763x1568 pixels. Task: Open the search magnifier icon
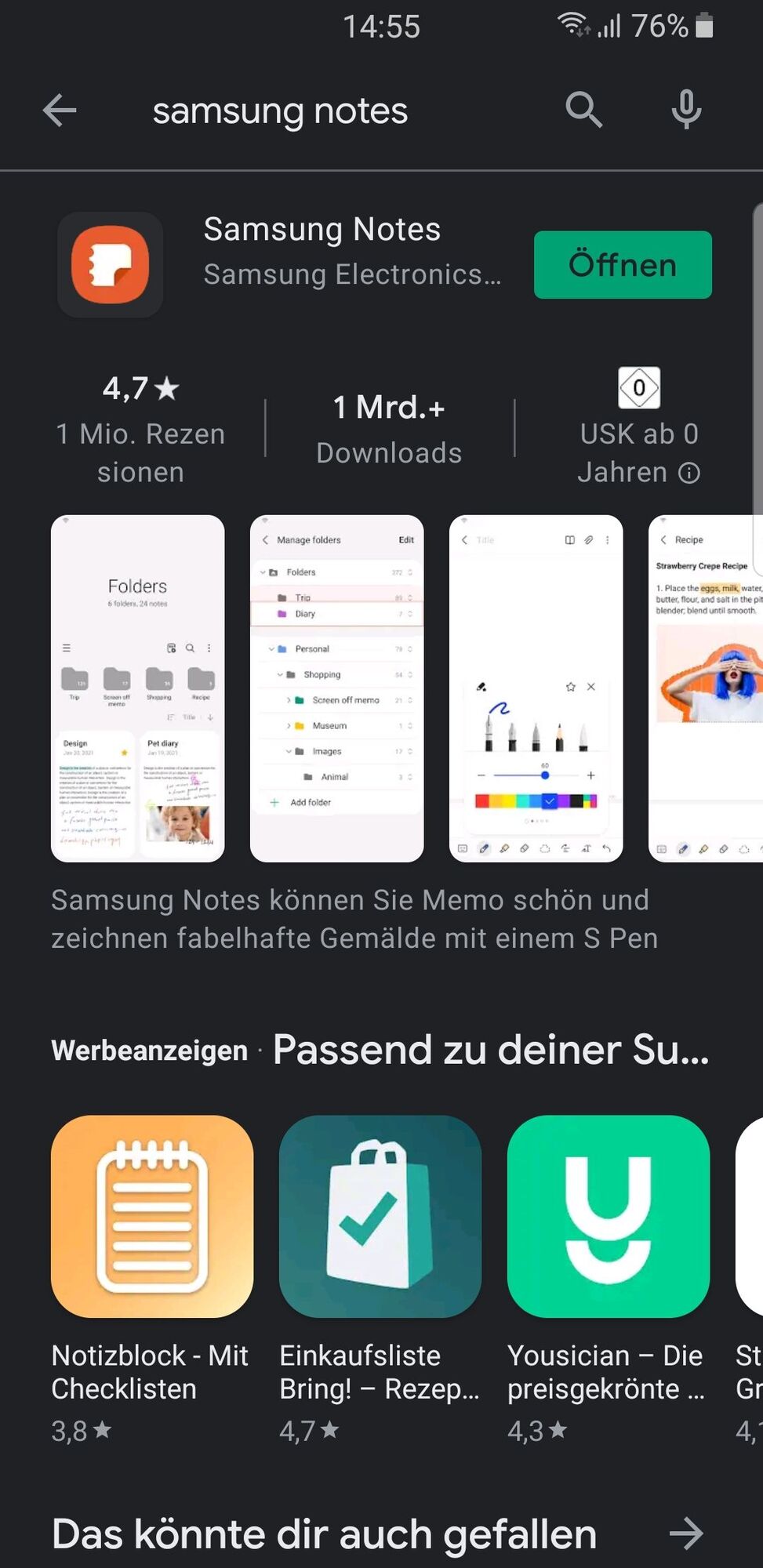pyautogui.click(x=583, y=109)
